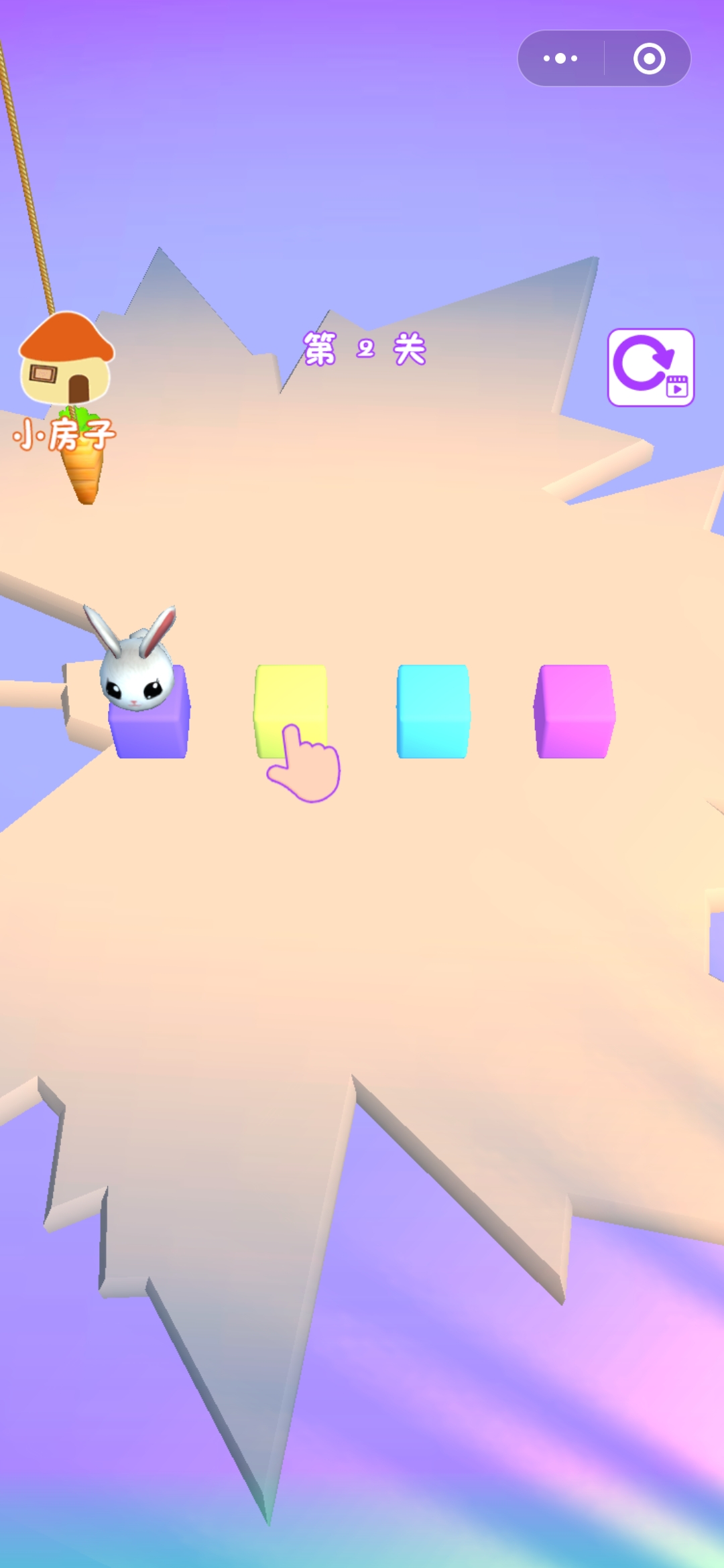Close the mini program via the circle button

tap(649, 58)
